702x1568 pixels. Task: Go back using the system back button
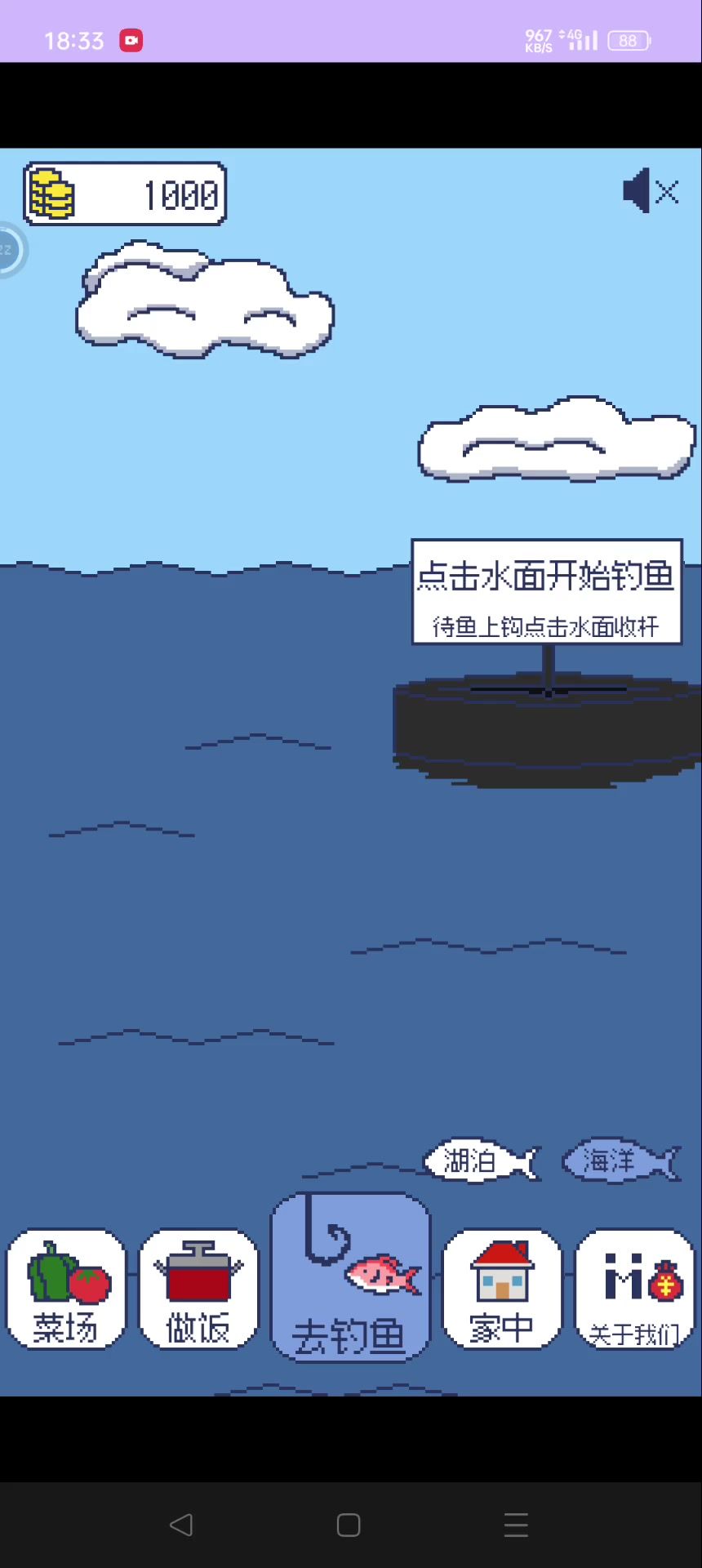point(181,1525)
